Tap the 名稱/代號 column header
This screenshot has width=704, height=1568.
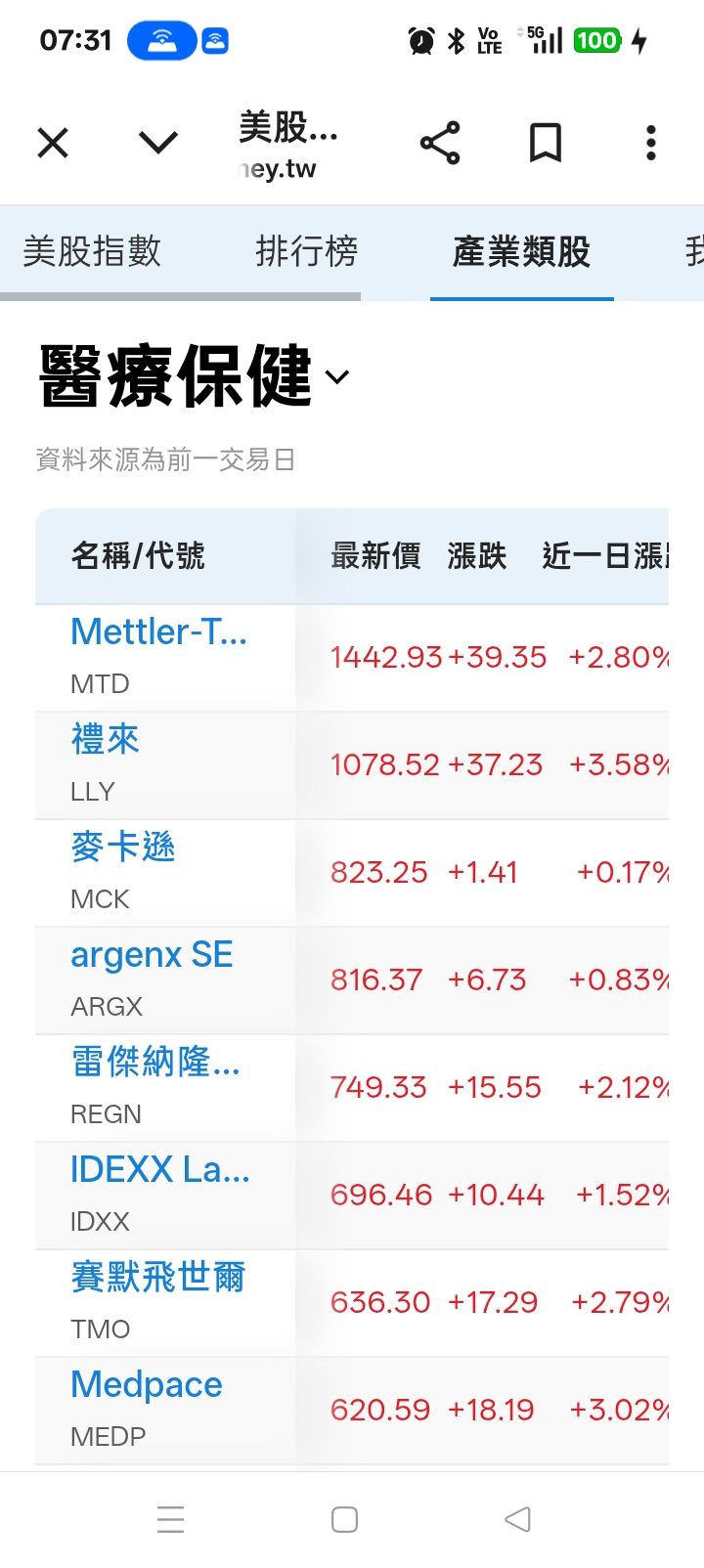pos(137,555)
